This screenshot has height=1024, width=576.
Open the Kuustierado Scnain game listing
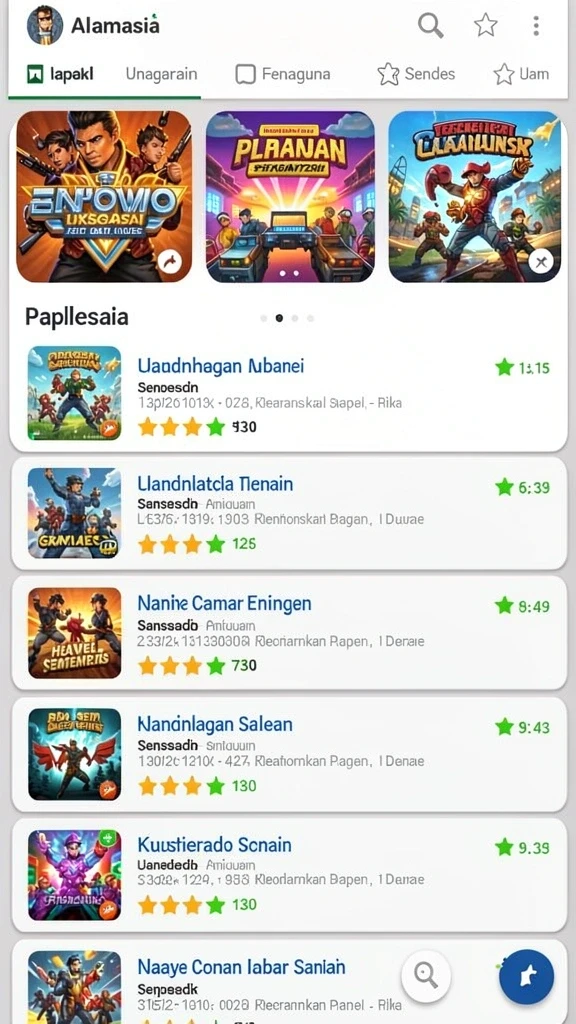coord(288,874)
